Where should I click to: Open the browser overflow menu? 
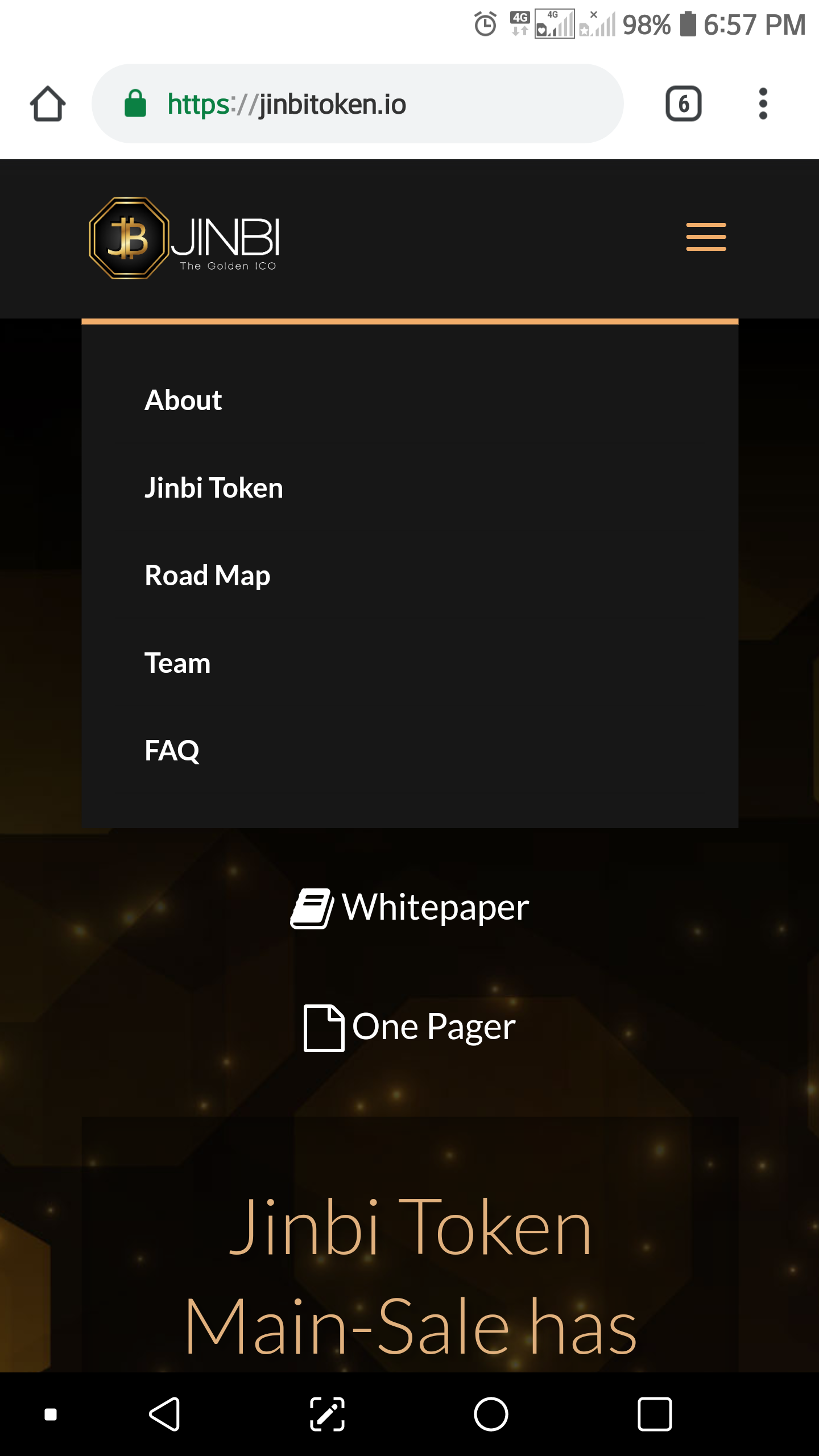[763, 104]
